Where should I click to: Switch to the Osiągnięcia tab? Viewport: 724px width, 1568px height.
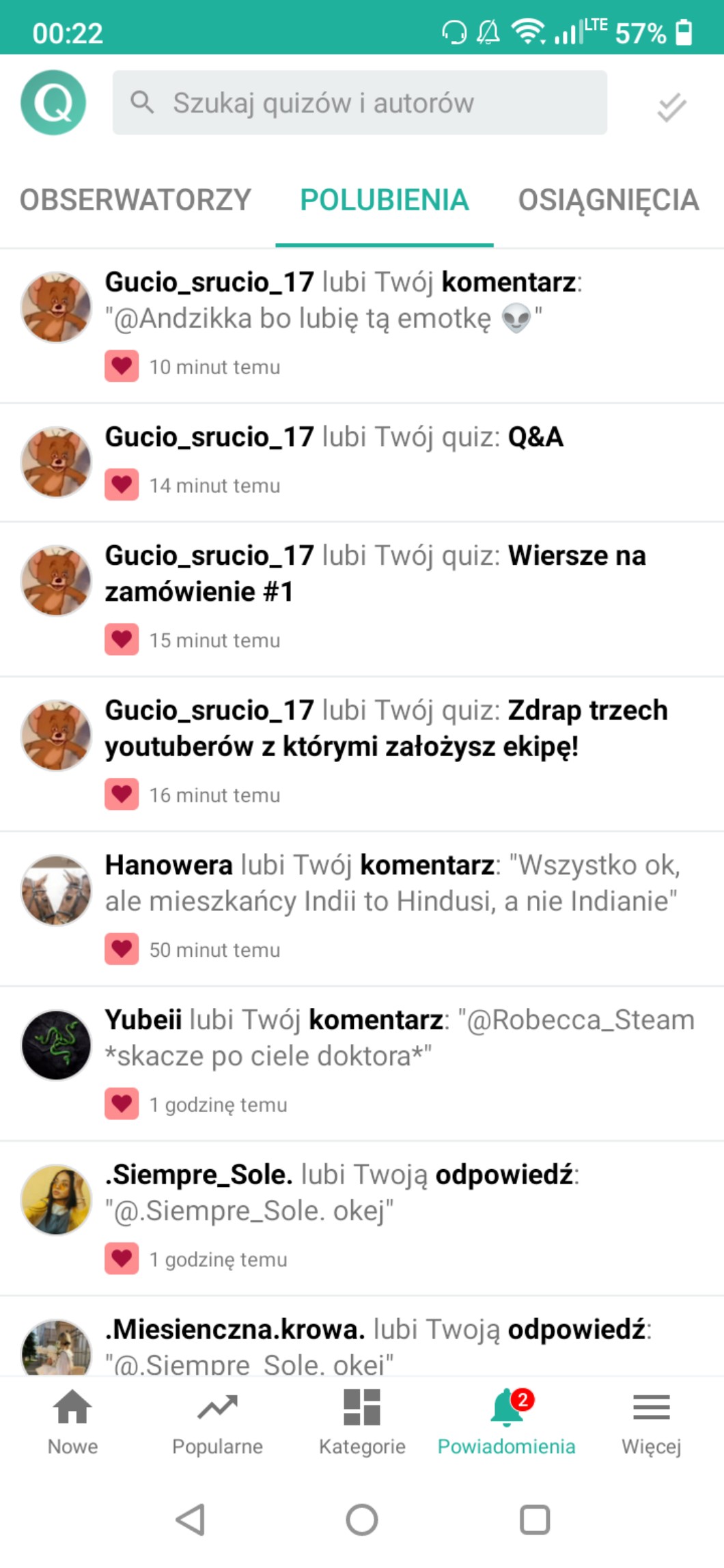pos(608,200)
